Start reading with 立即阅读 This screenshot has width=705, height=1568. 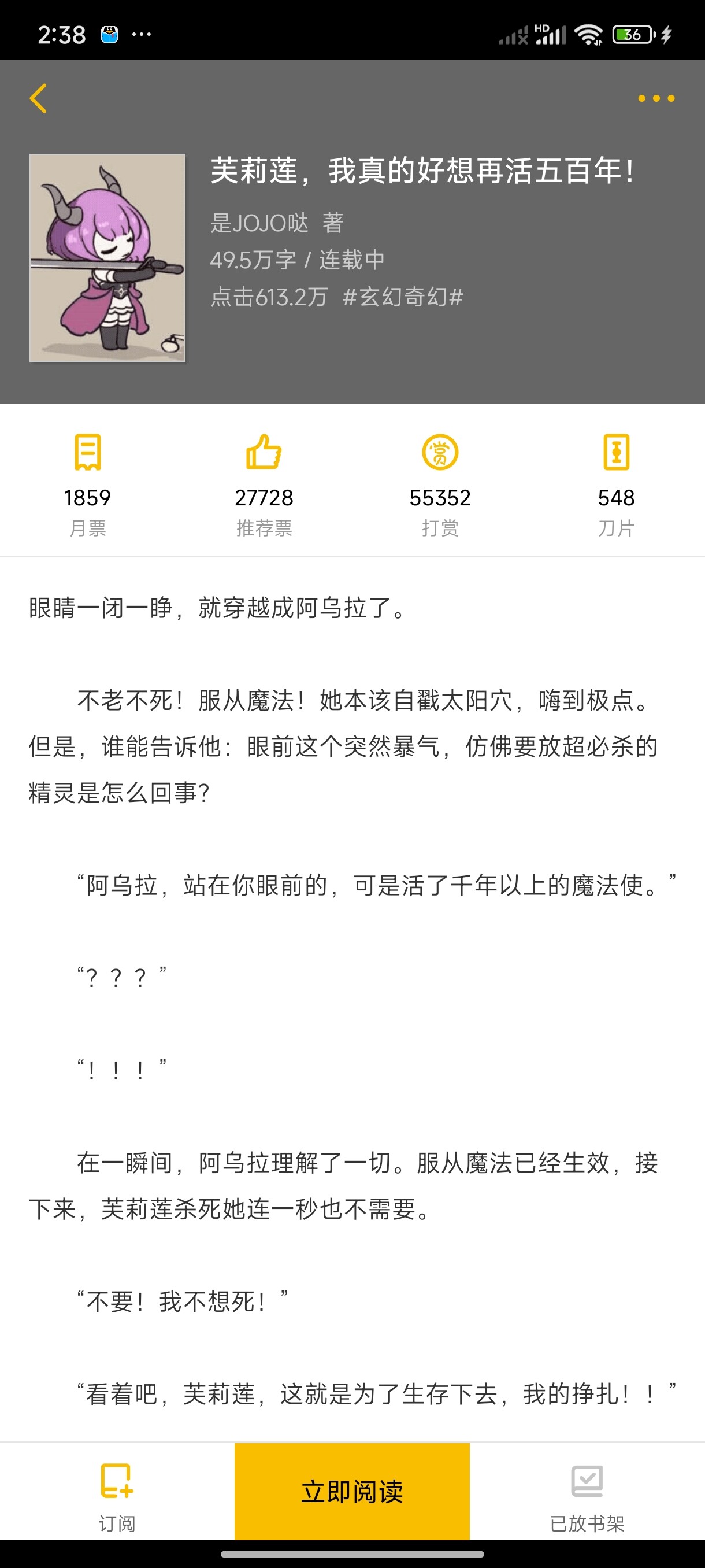352,1491
